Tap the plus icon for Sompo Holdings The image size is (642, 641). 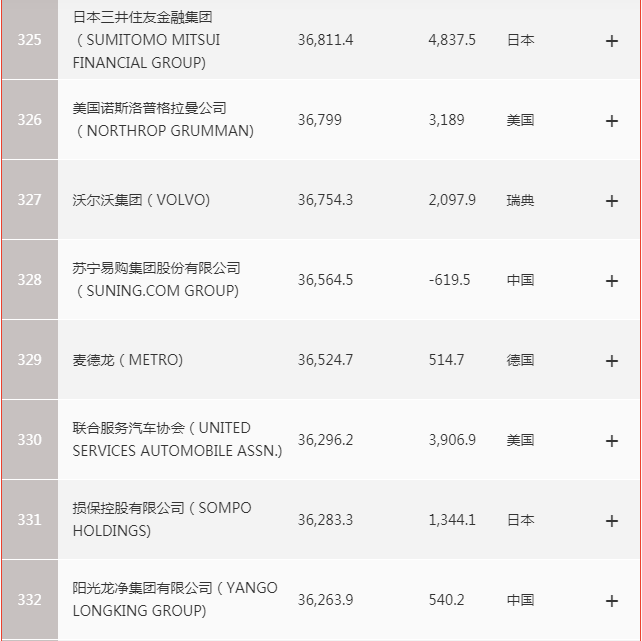click(612, 521)
